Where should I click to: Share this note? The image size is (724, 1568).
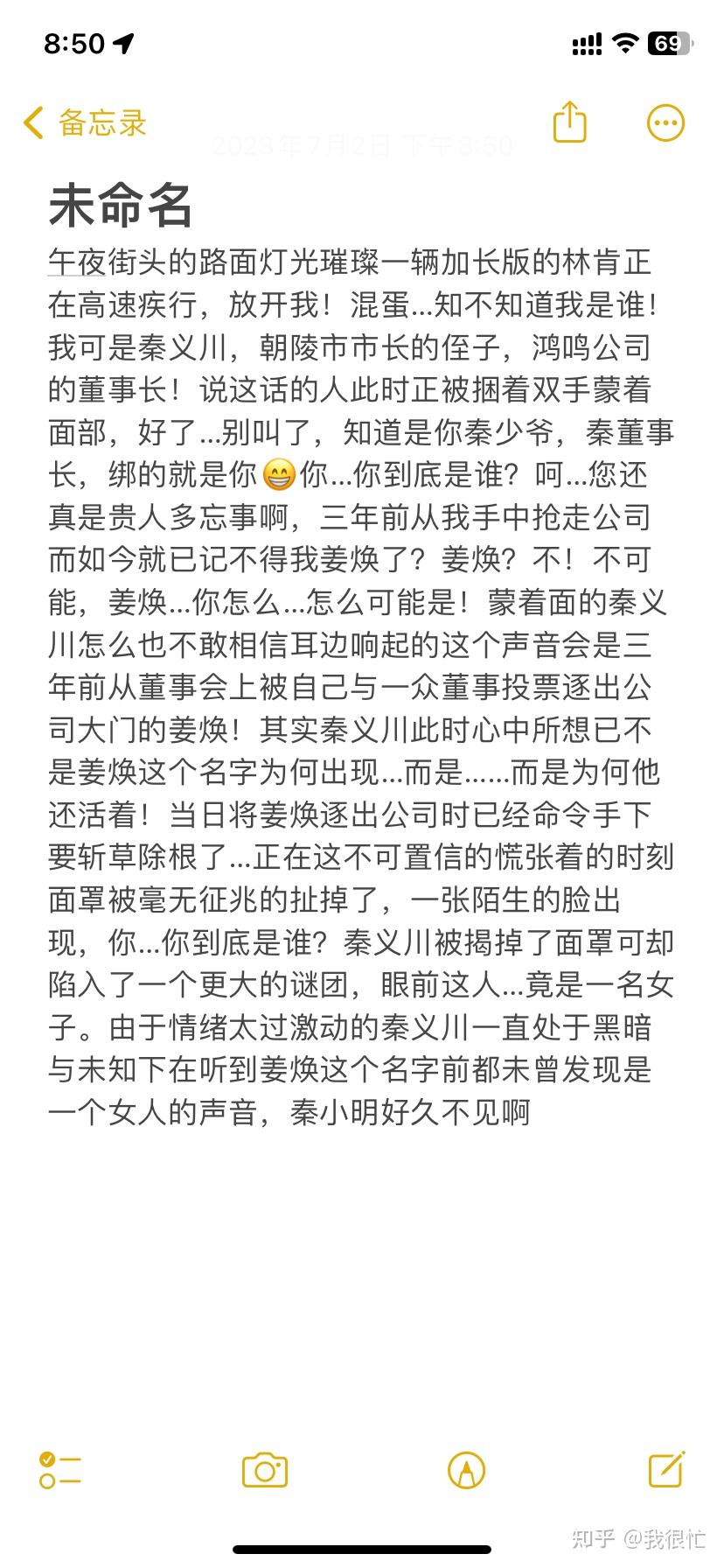569,122
